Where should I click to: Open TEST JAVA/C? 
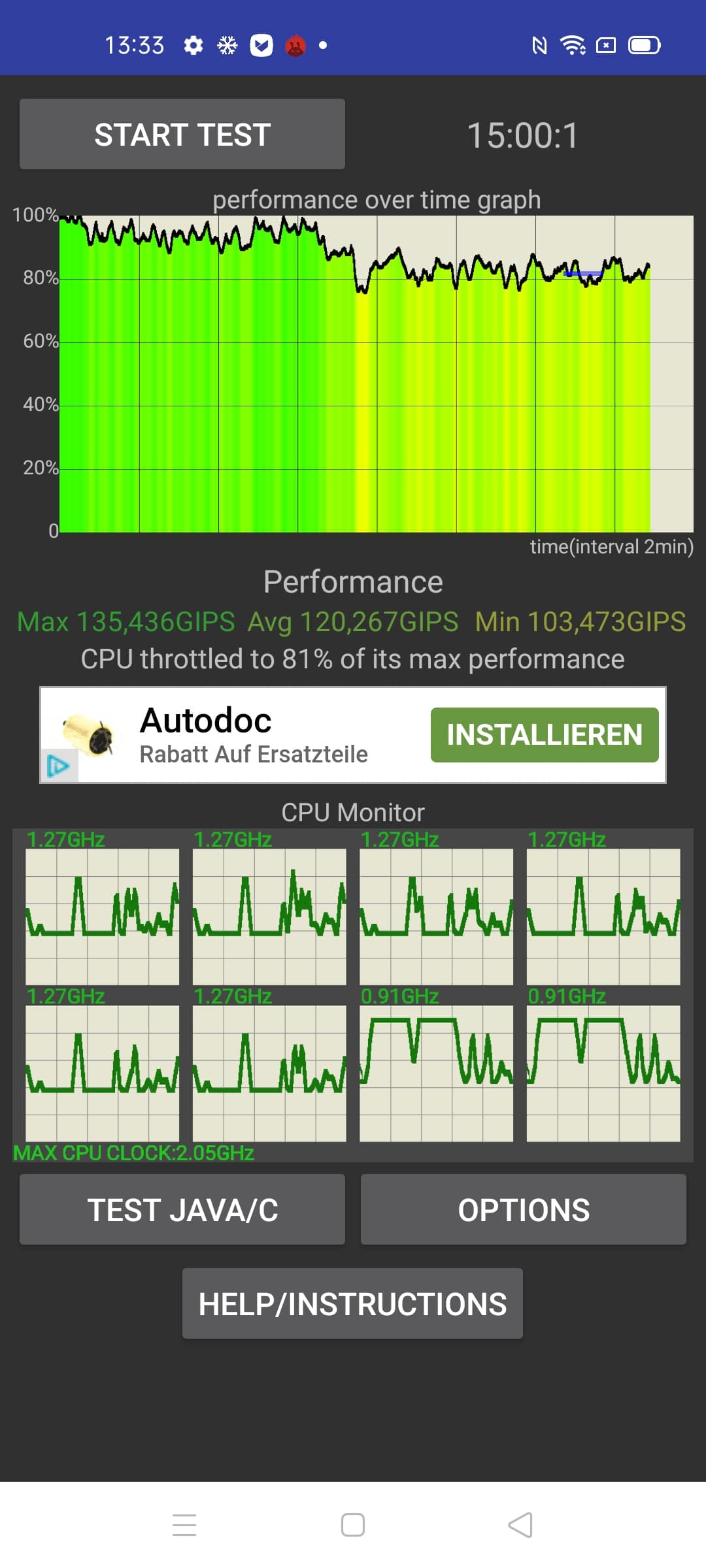tap(182, 1209)
